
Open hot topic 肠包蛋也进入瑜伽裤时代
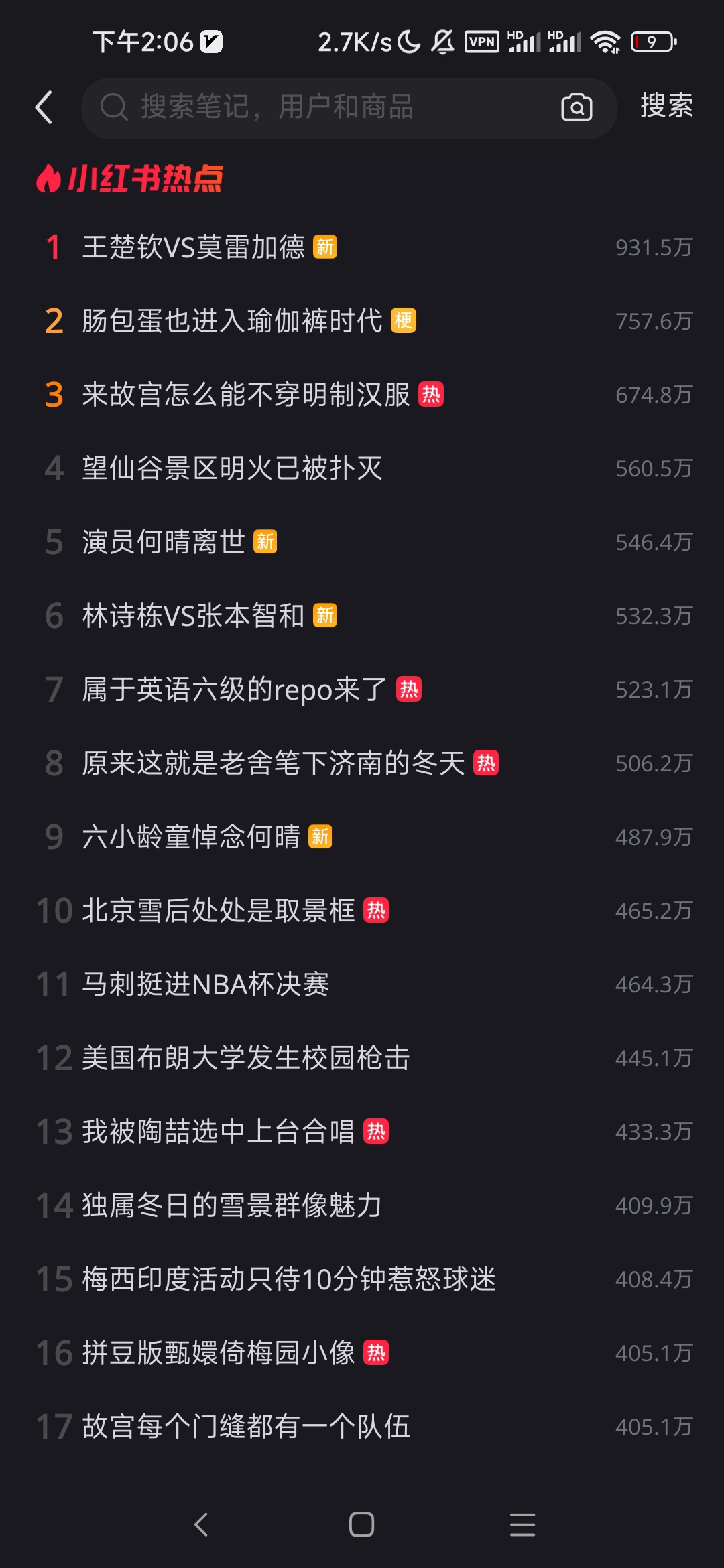[x=232, y=321]
